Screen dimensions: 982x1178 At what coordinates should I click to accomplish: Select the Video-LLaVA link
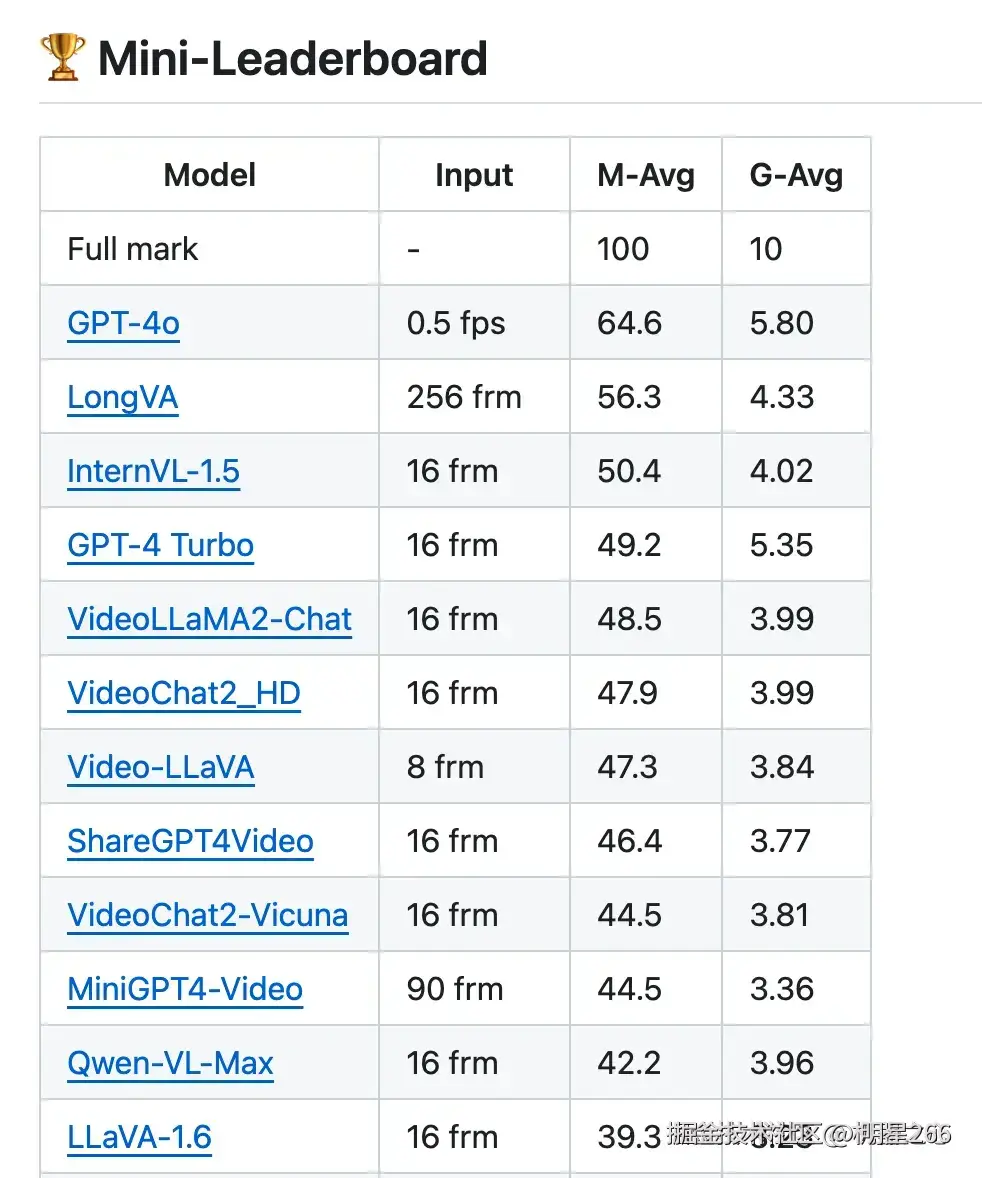[160, 768]
